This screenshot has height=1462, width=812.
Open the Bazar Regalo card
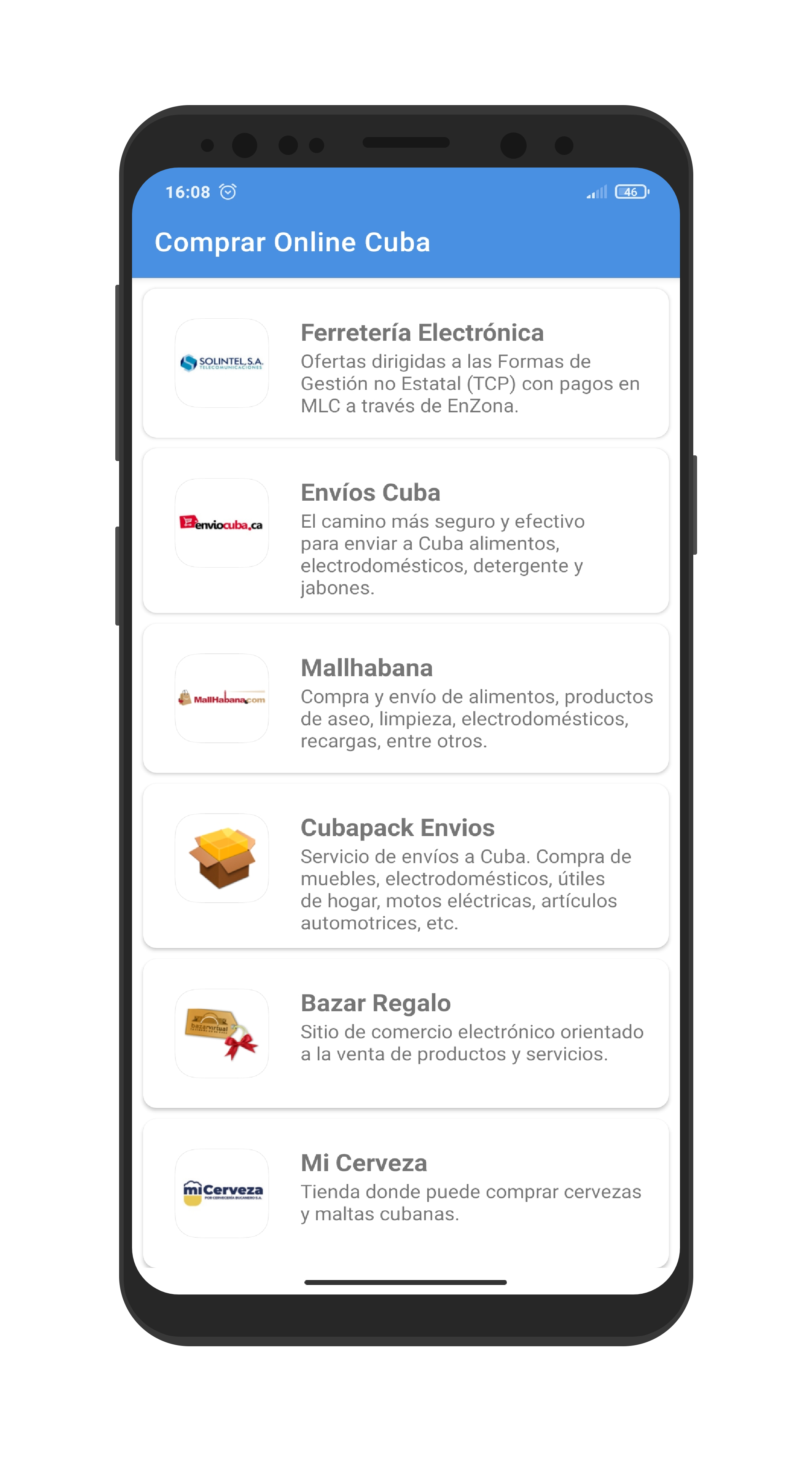[x=406, y=1034]
